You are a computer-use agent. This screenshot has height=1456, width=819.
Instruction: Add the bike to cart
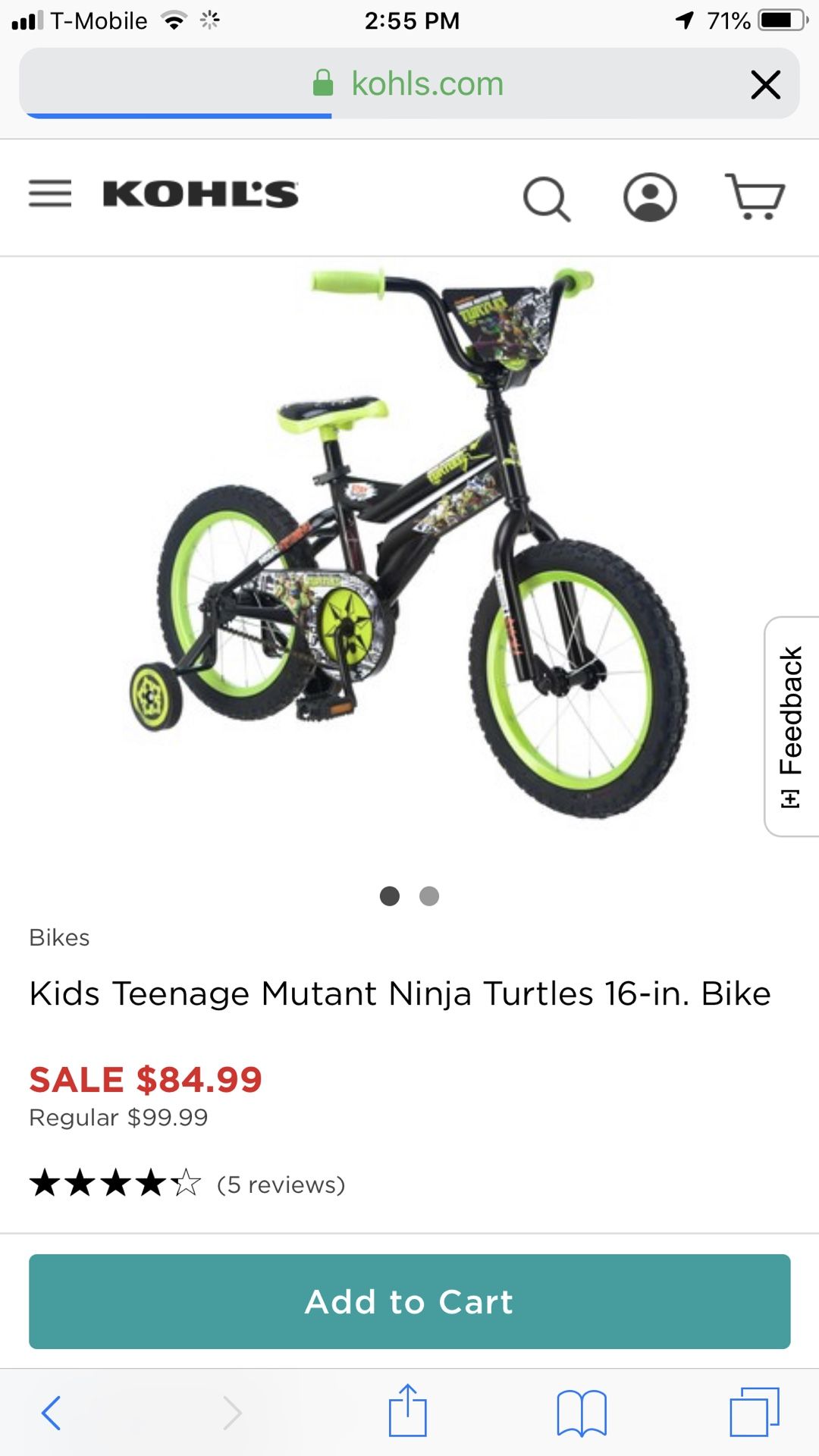coord(409,1301)
